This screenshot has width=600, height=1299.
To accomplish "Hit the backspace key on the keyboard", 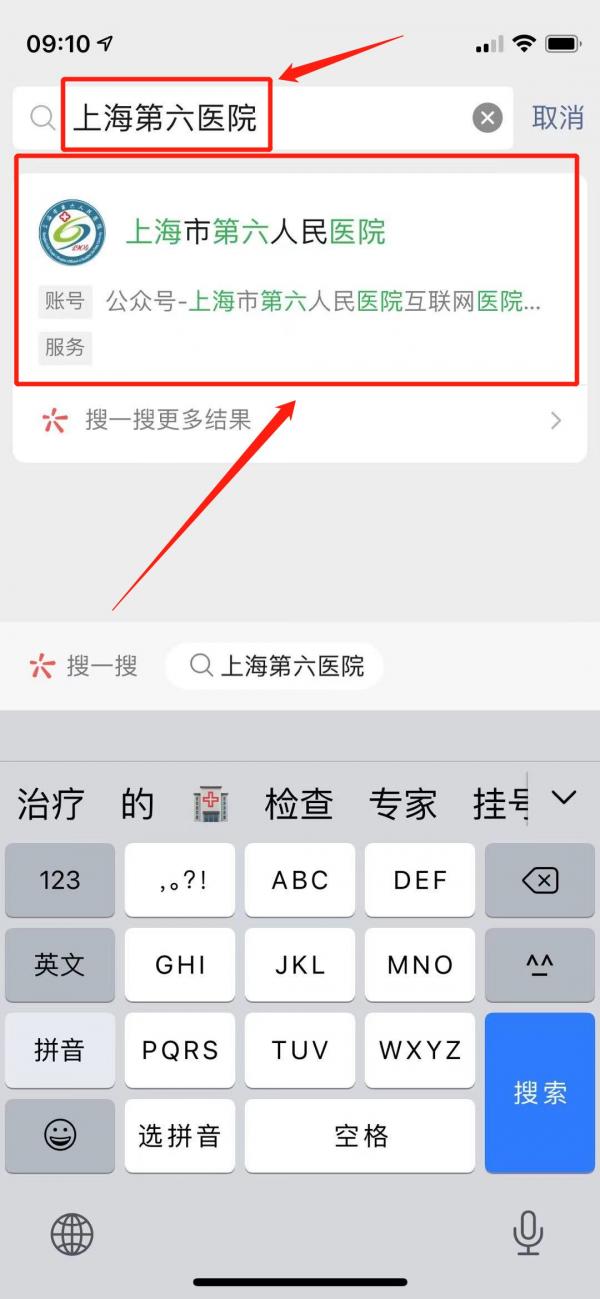I will (540, 880).
